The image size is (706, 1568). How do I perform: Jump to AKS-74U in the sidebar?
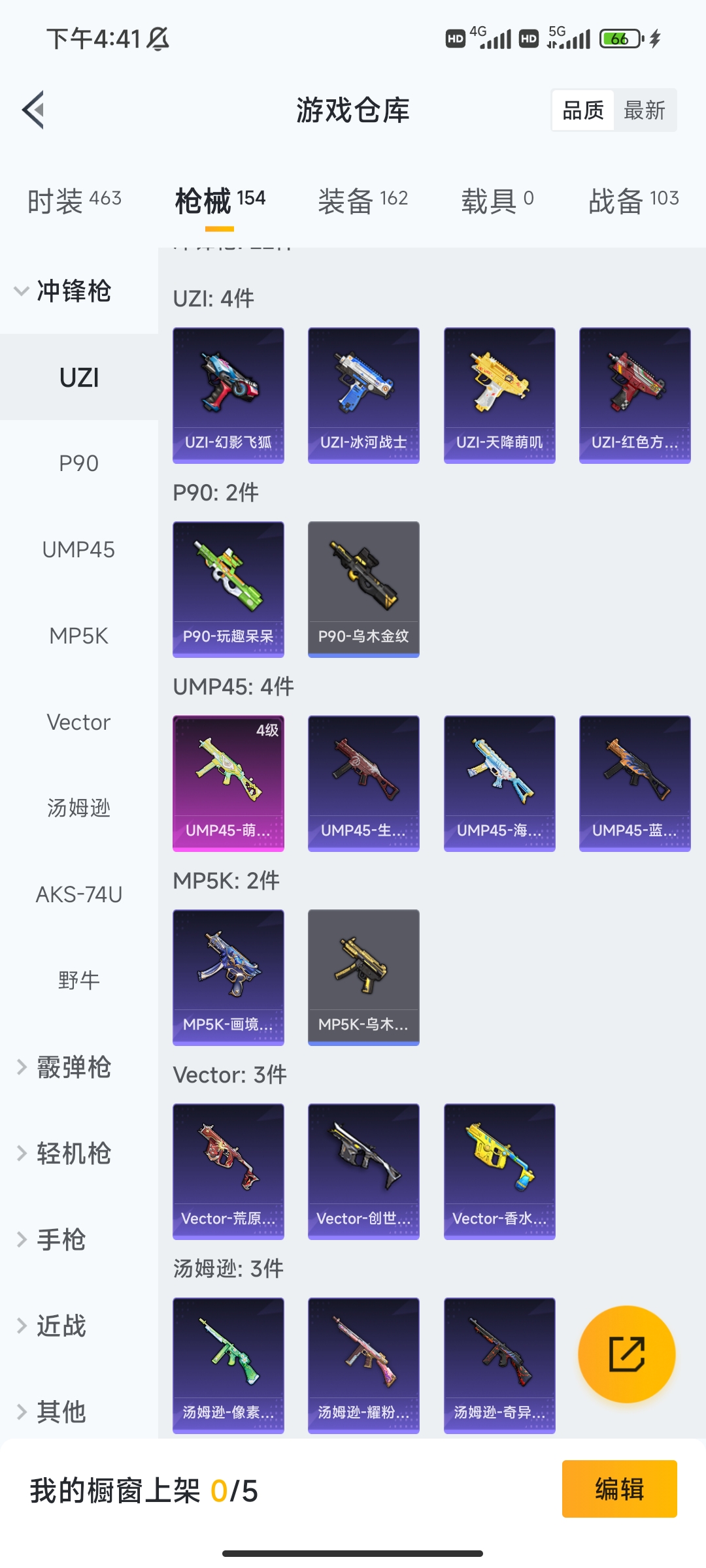coord(78,894)
